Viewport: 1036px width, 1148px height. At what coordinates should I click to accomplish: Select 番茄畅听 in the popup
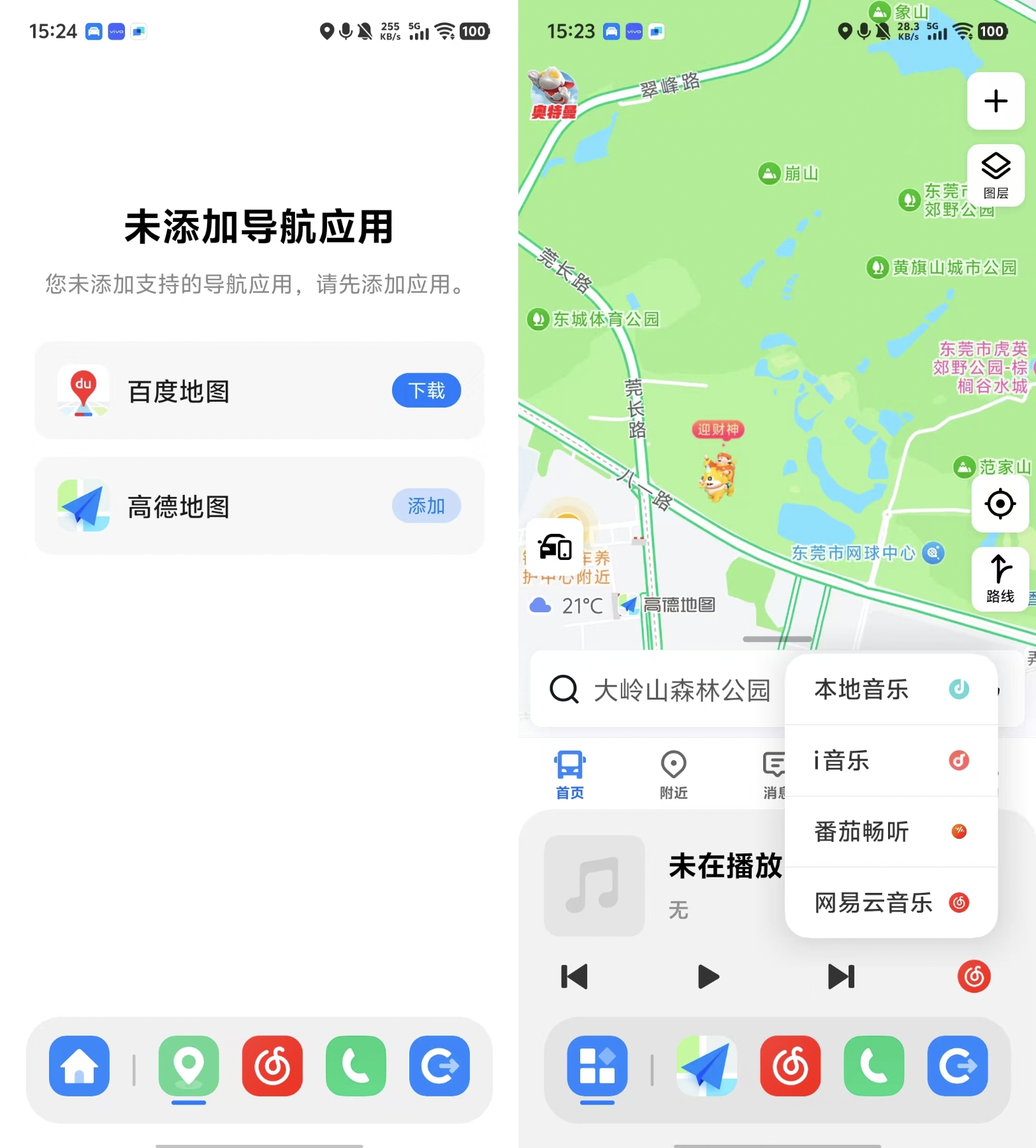(890, 832)
